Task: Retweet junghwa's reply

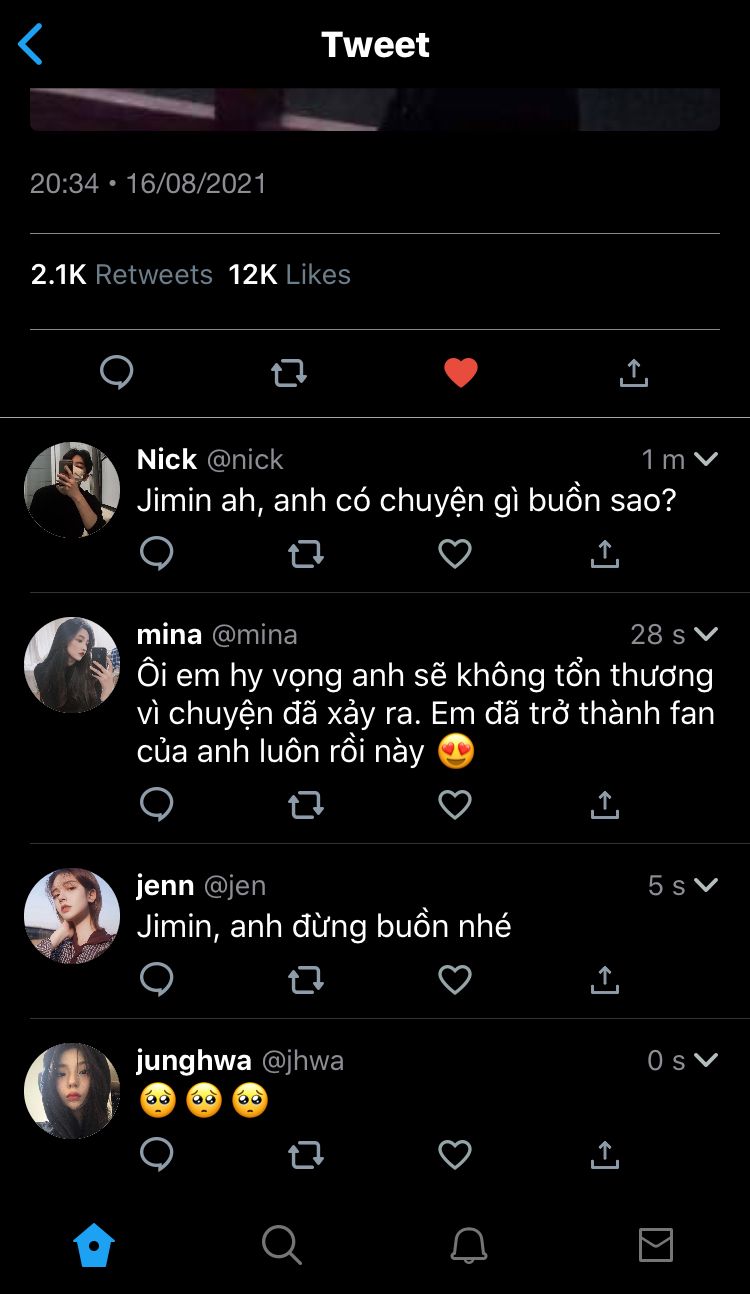Action: point(306,1155)
